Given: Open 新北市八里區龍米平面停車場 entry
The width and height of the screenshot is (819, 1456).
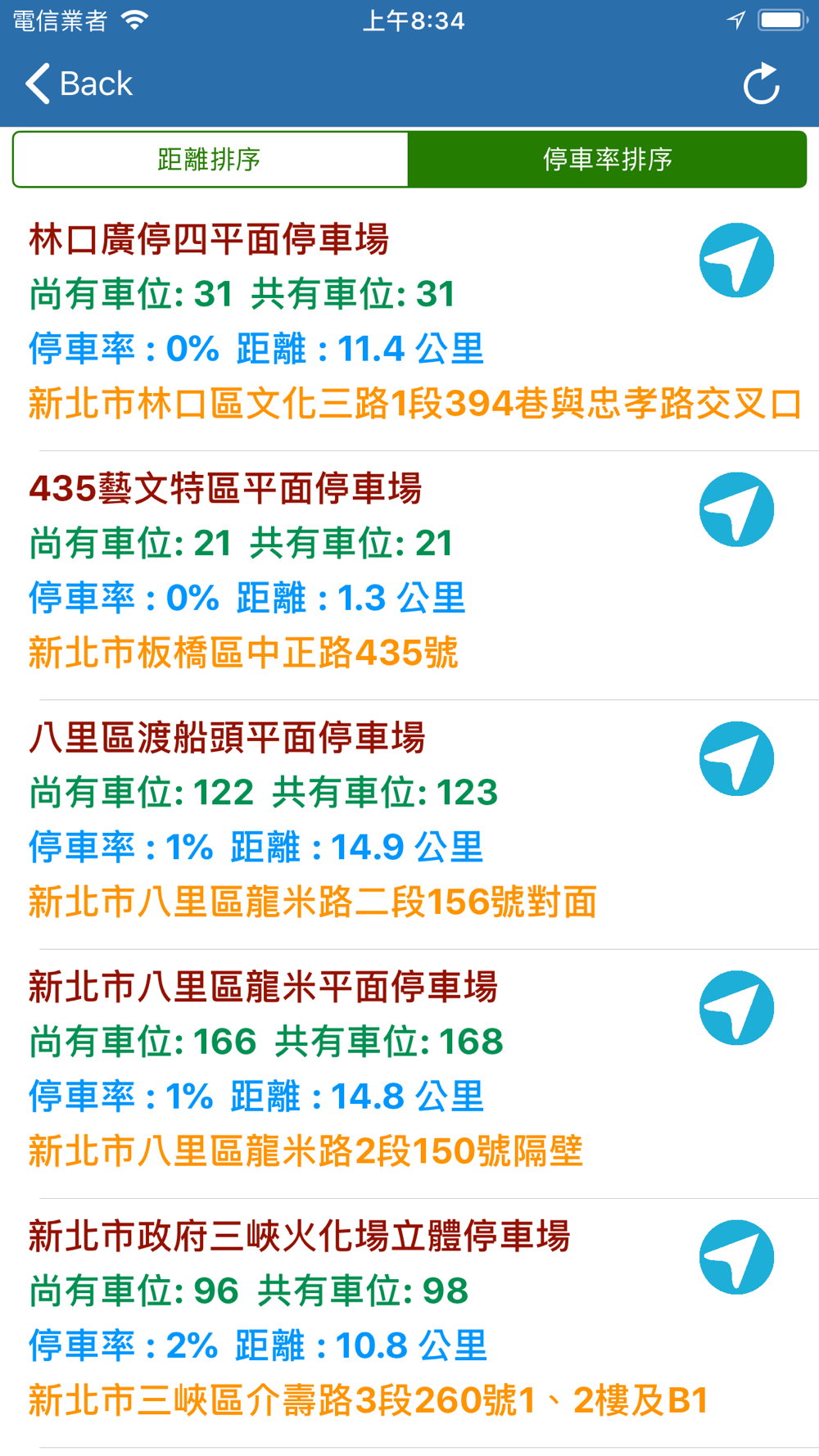Looking at the screenshot, I should tap(409, 1074).
